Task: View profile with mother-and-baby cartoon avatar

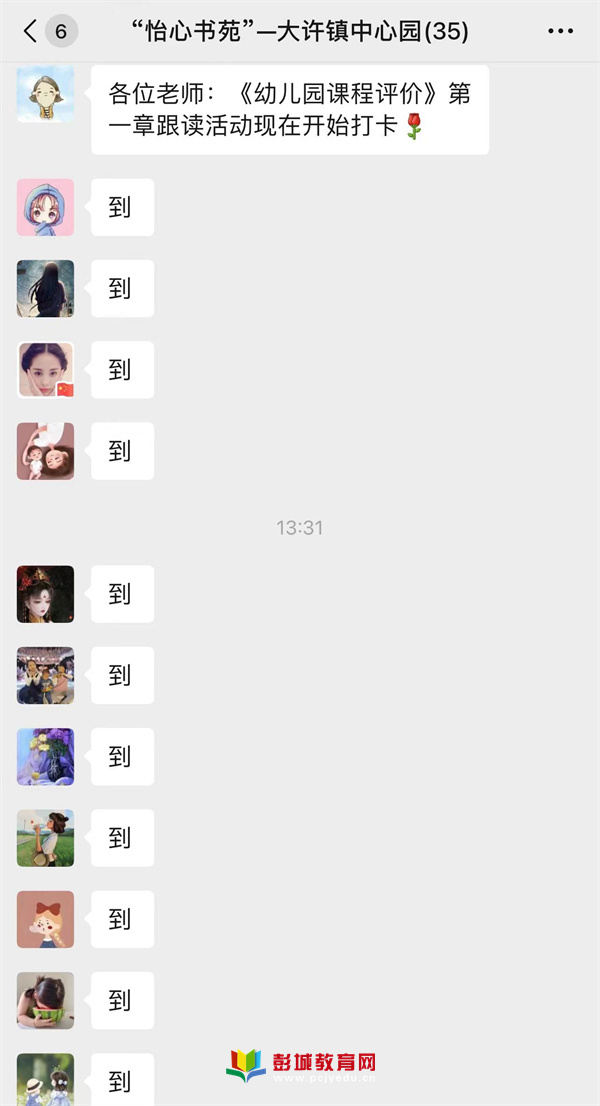Action: coord(45,450)
